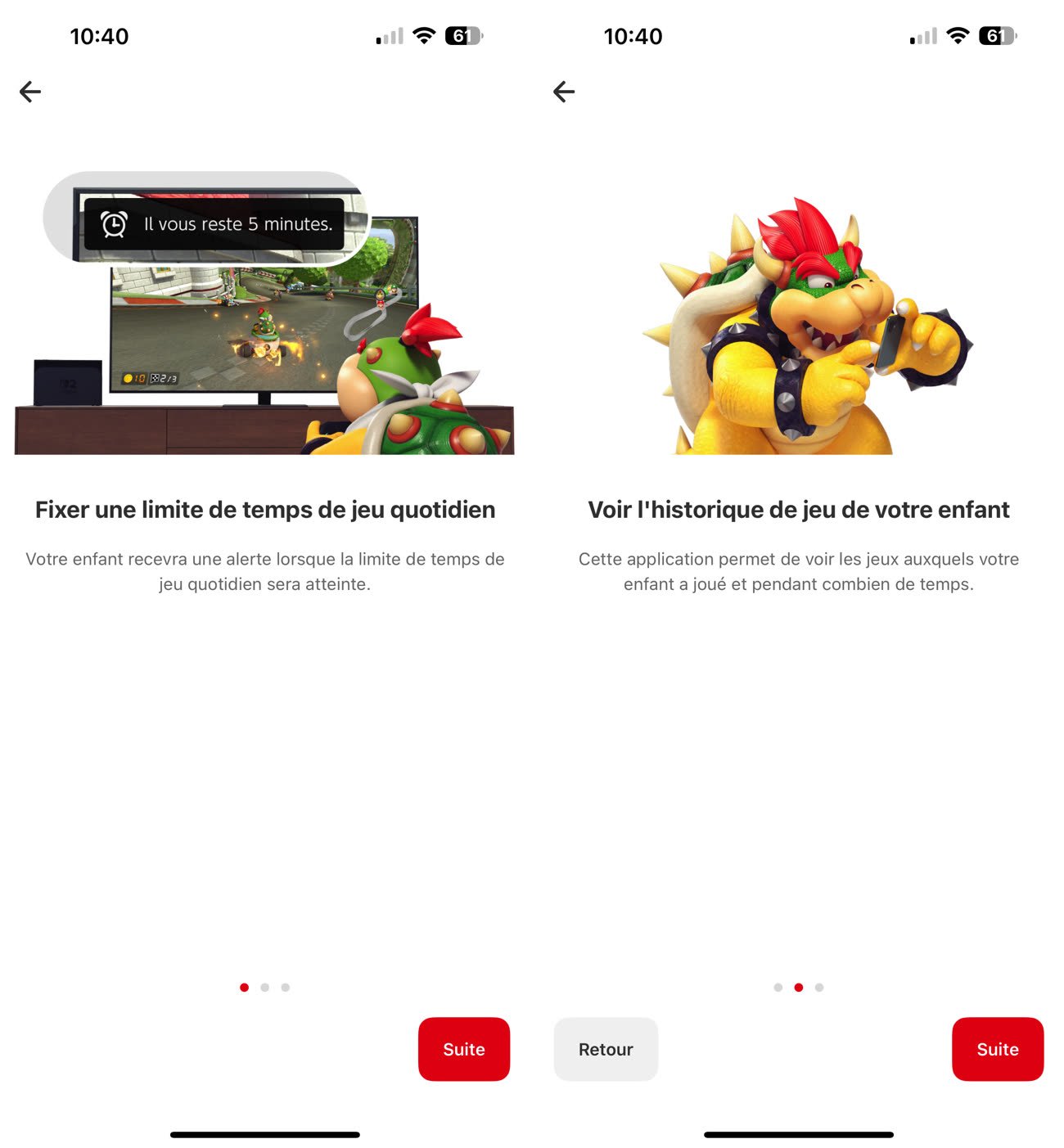
Task: Tap Suite under 'Fixer une limite de temps'
Action: click(x=463, y=1048)
